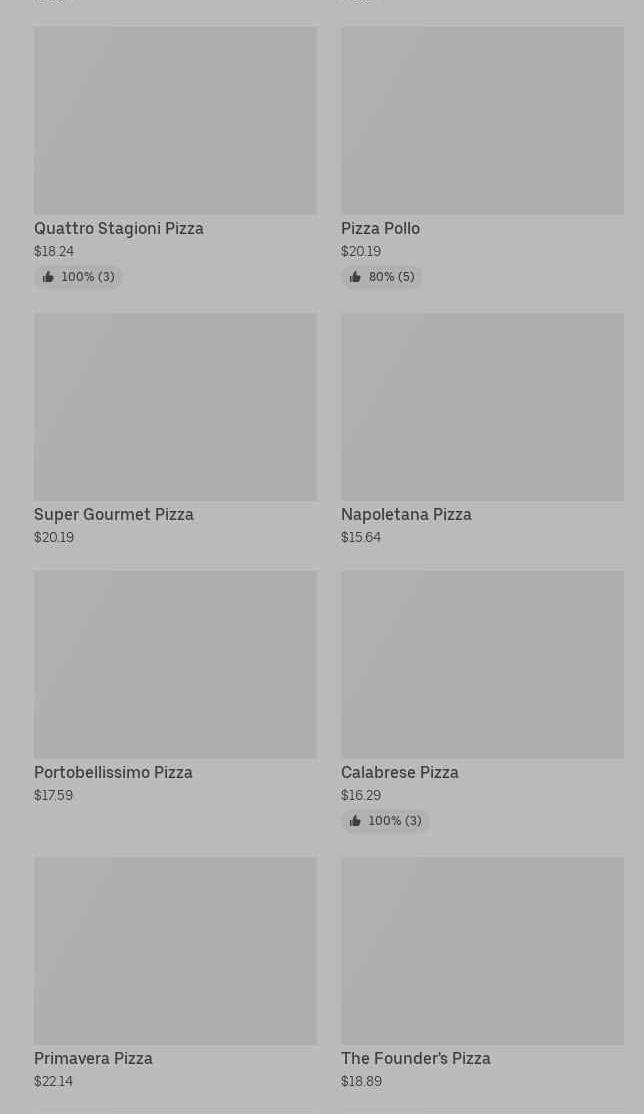View the Primavera Pizza item

click(175, 973)
